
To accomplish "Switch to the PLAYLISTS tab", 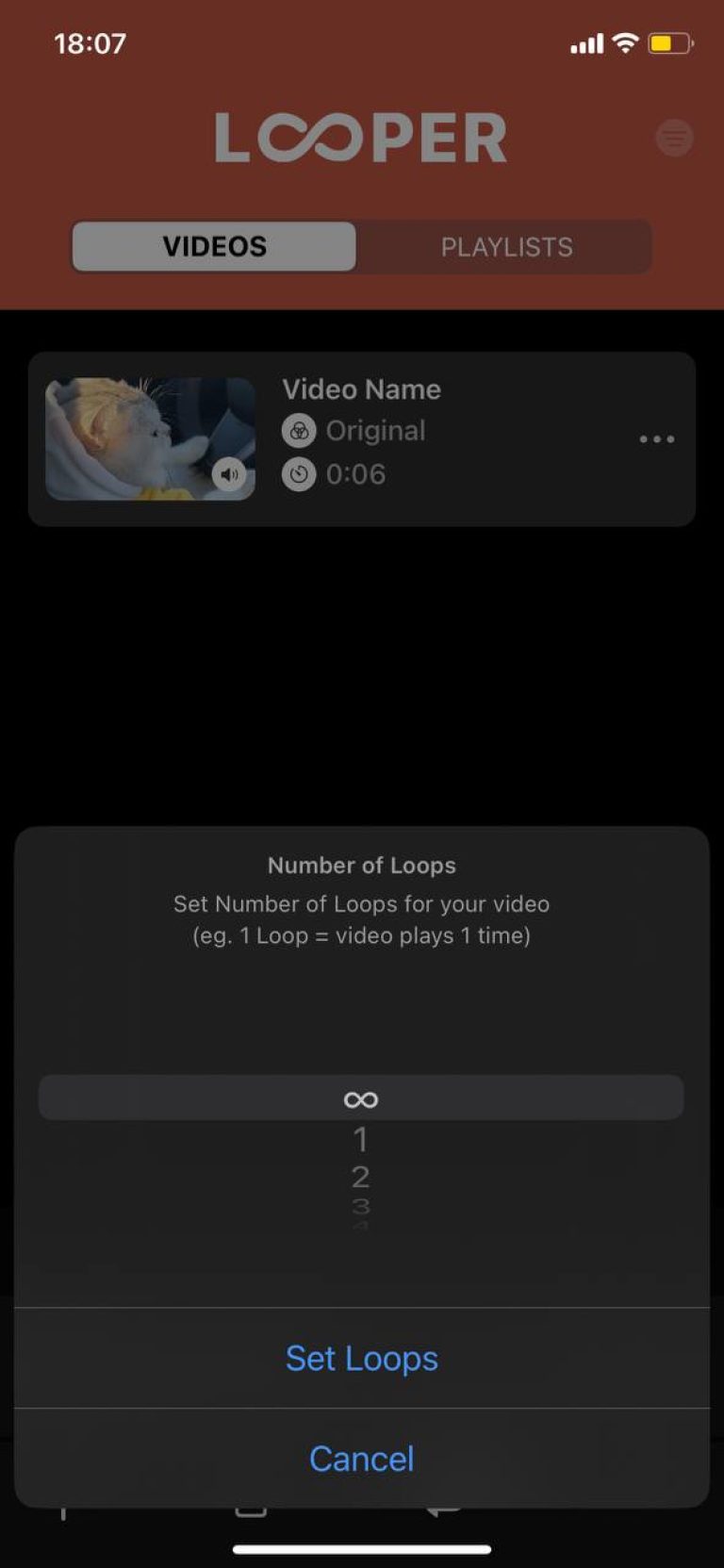I will (505, 246).
